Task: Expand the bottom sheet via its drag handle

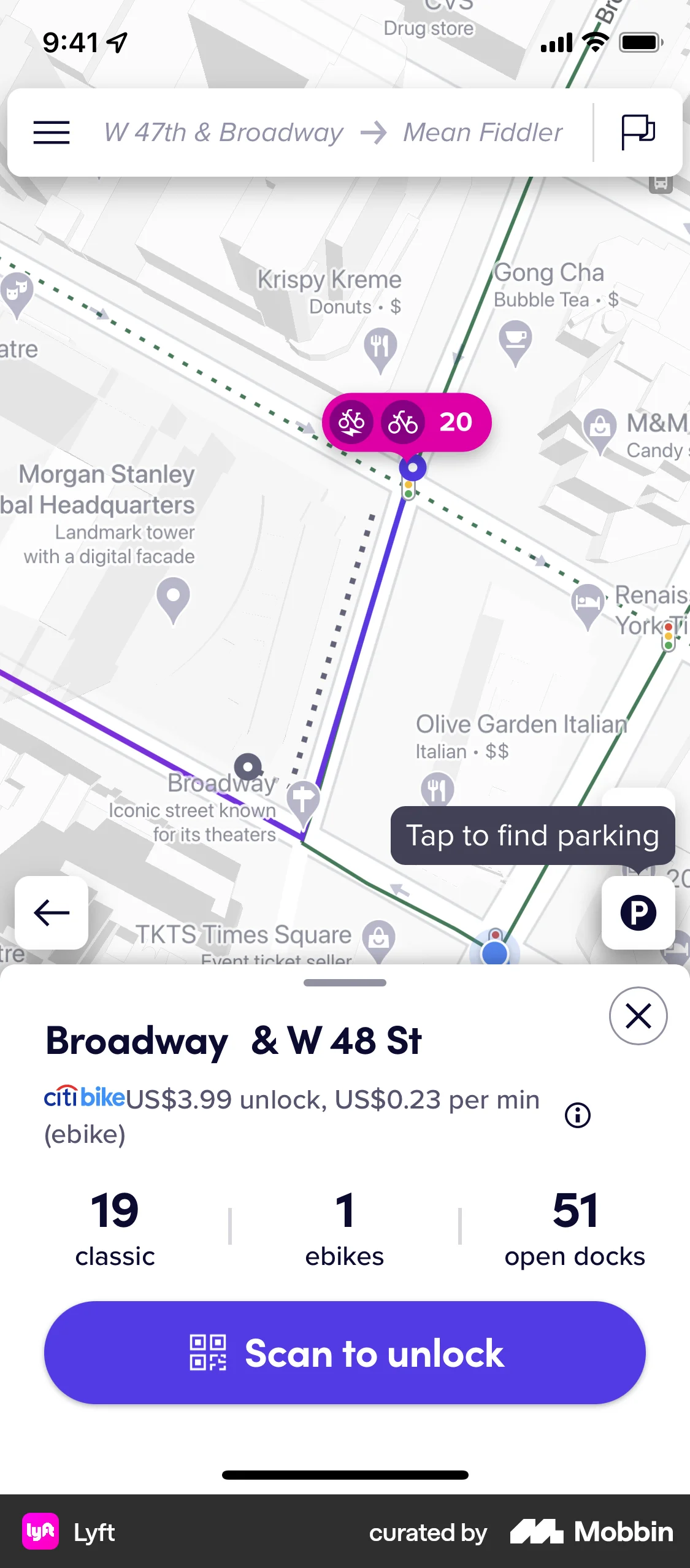Action: pyautogui.click(x=345, y=982)
